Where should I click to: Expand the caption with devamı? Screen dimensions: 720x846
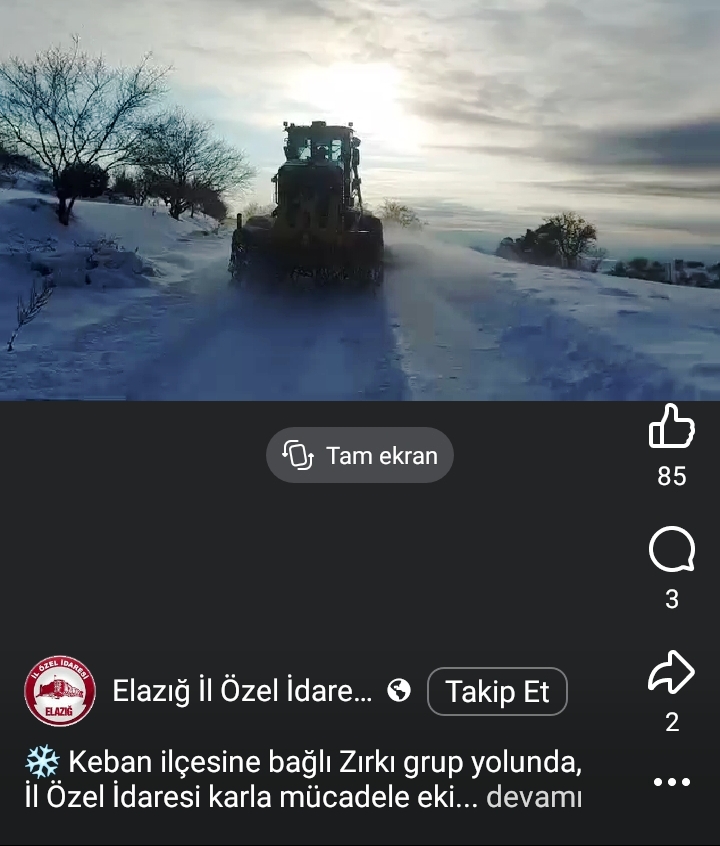click(x=534, y=798)
